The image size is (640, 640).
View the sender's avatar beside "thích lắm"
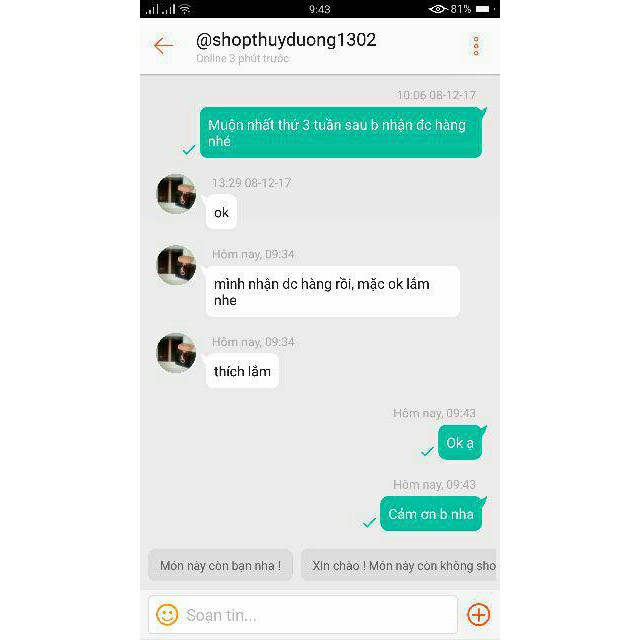click(x=176, y=353)
